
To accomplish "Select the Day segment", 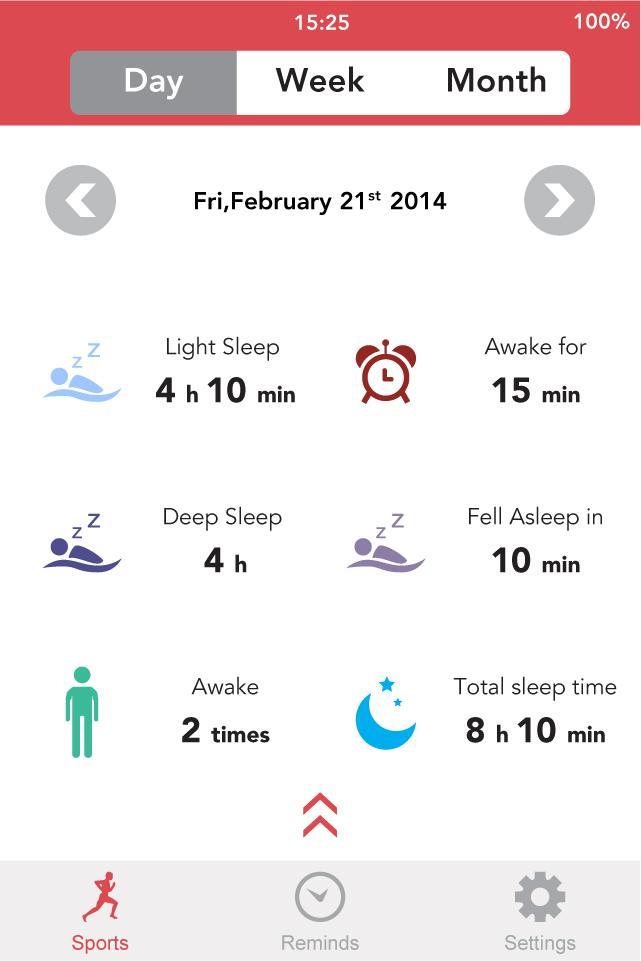I will coord(154,82).
